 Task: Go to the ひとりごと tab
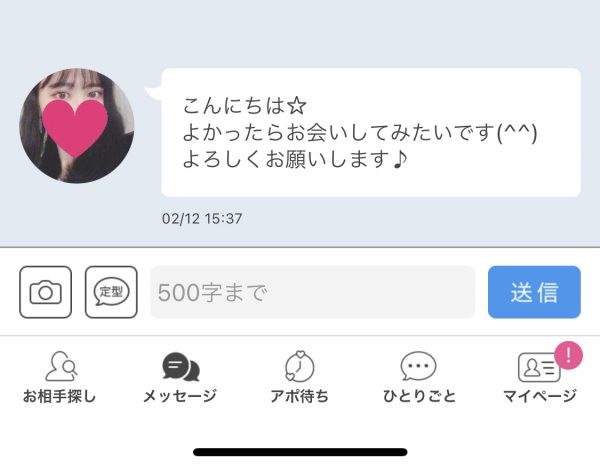pos(418,378)
